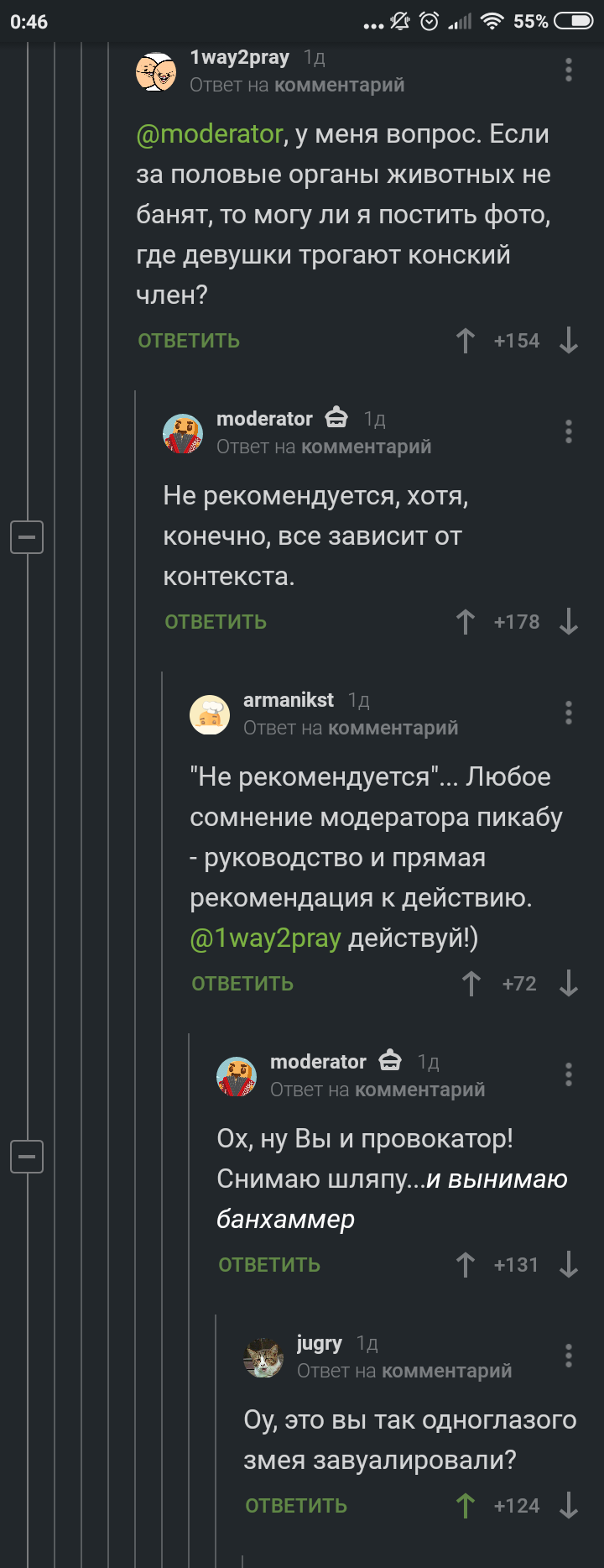
Task: Upvote moderator's comment rated +178
Action: pos(466,622)
